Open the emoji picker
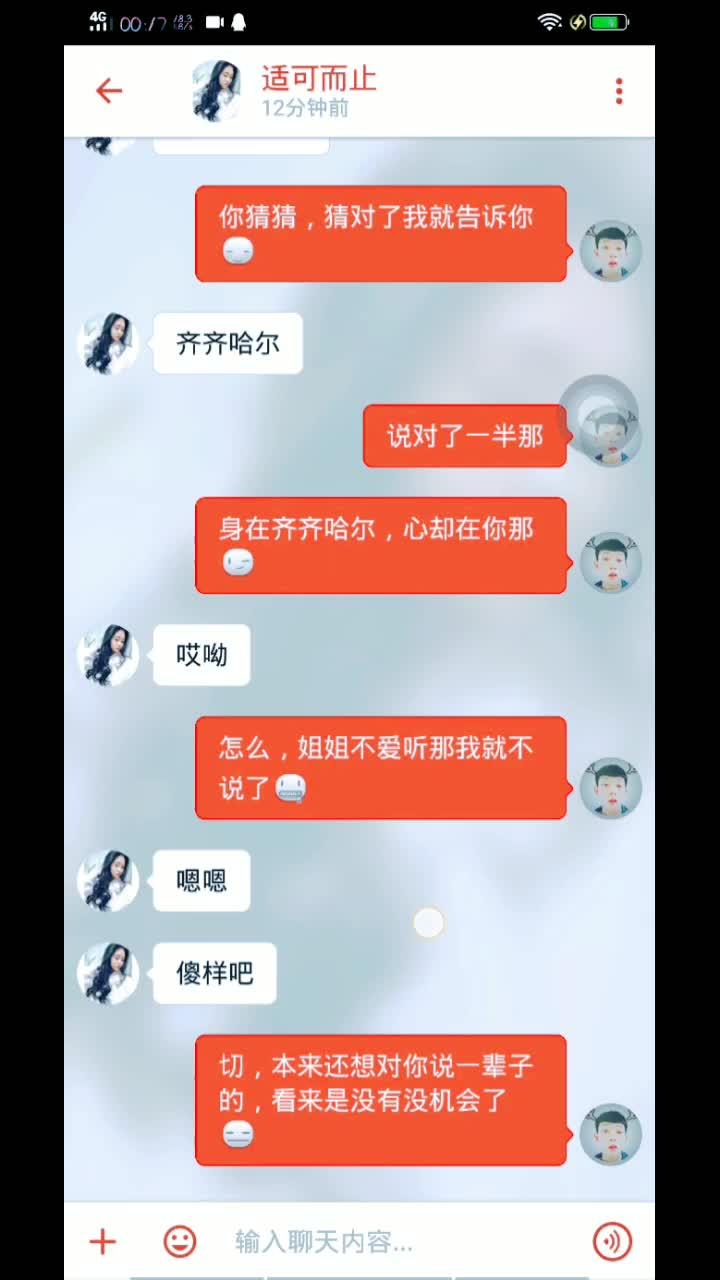 pos(180,1242)
